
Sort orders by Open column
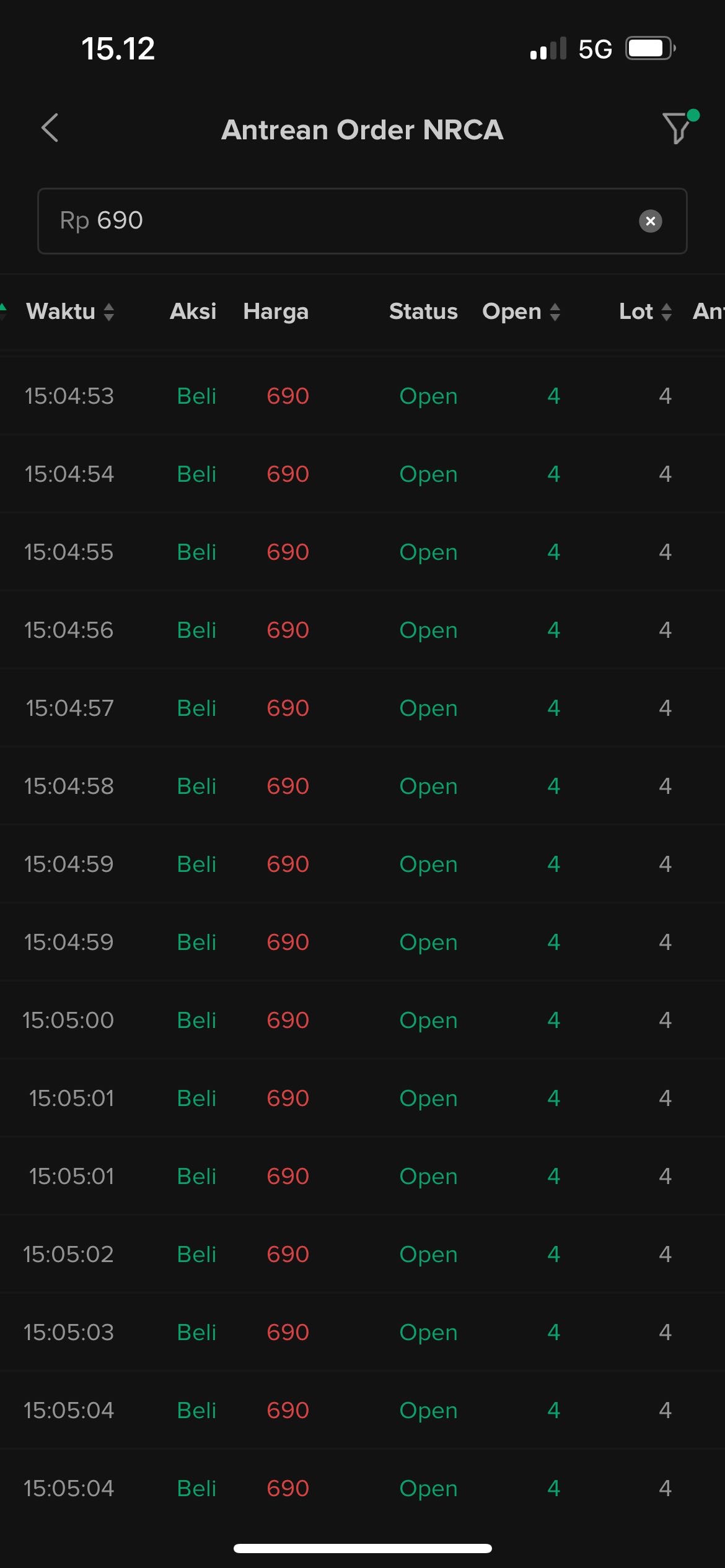pos(521,311)
